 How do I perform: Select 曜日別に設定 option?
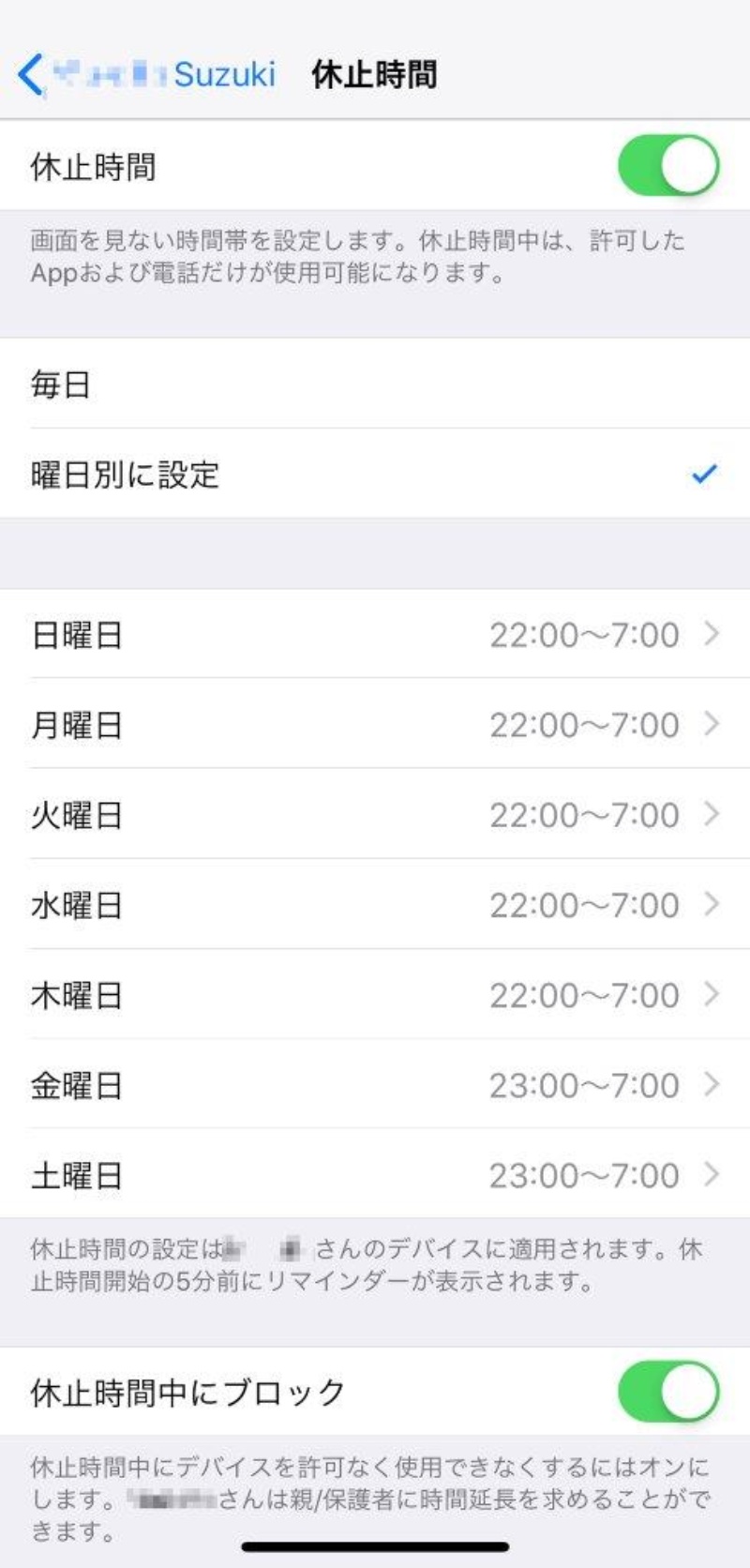[375, 475]
